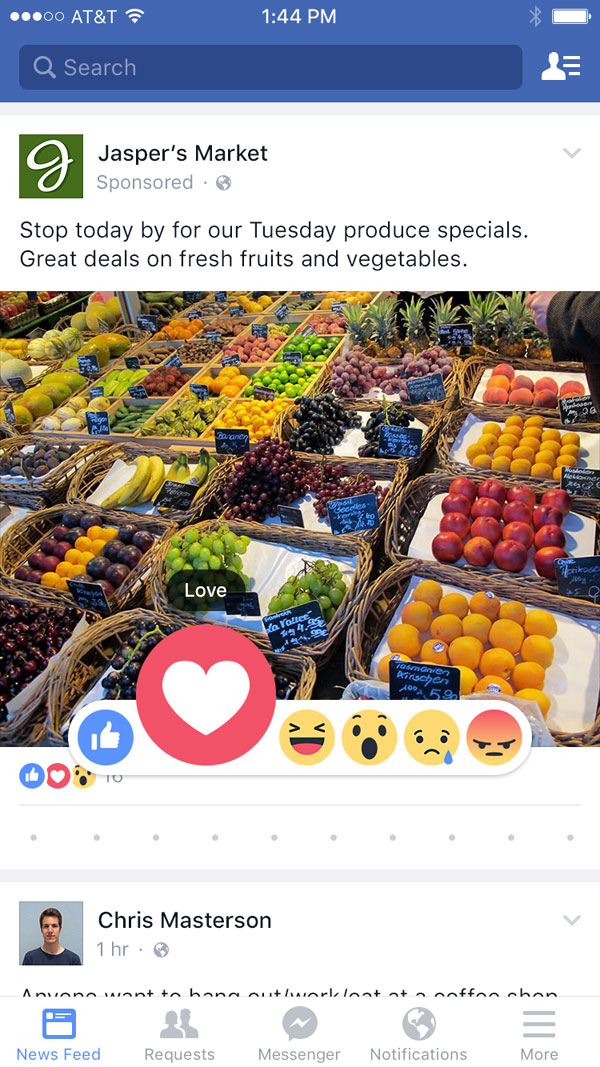The image size is (600, 1067).
Task: Open Chris Masterson's profile picture
Action: [51, 933]
